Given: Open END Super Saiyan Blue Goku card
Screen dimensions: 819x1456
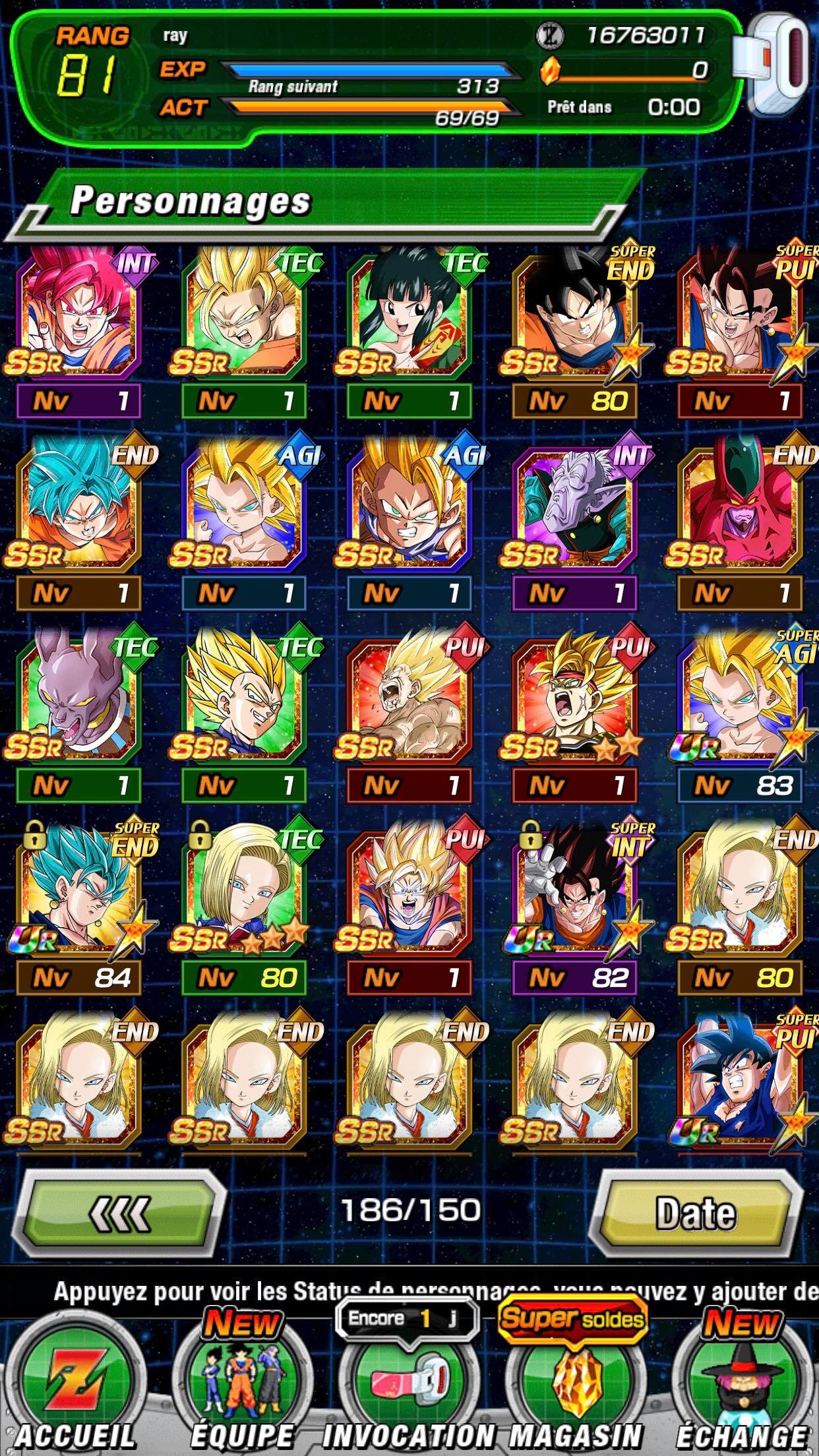Looking at the screenshot, I should tap(78, 526).
